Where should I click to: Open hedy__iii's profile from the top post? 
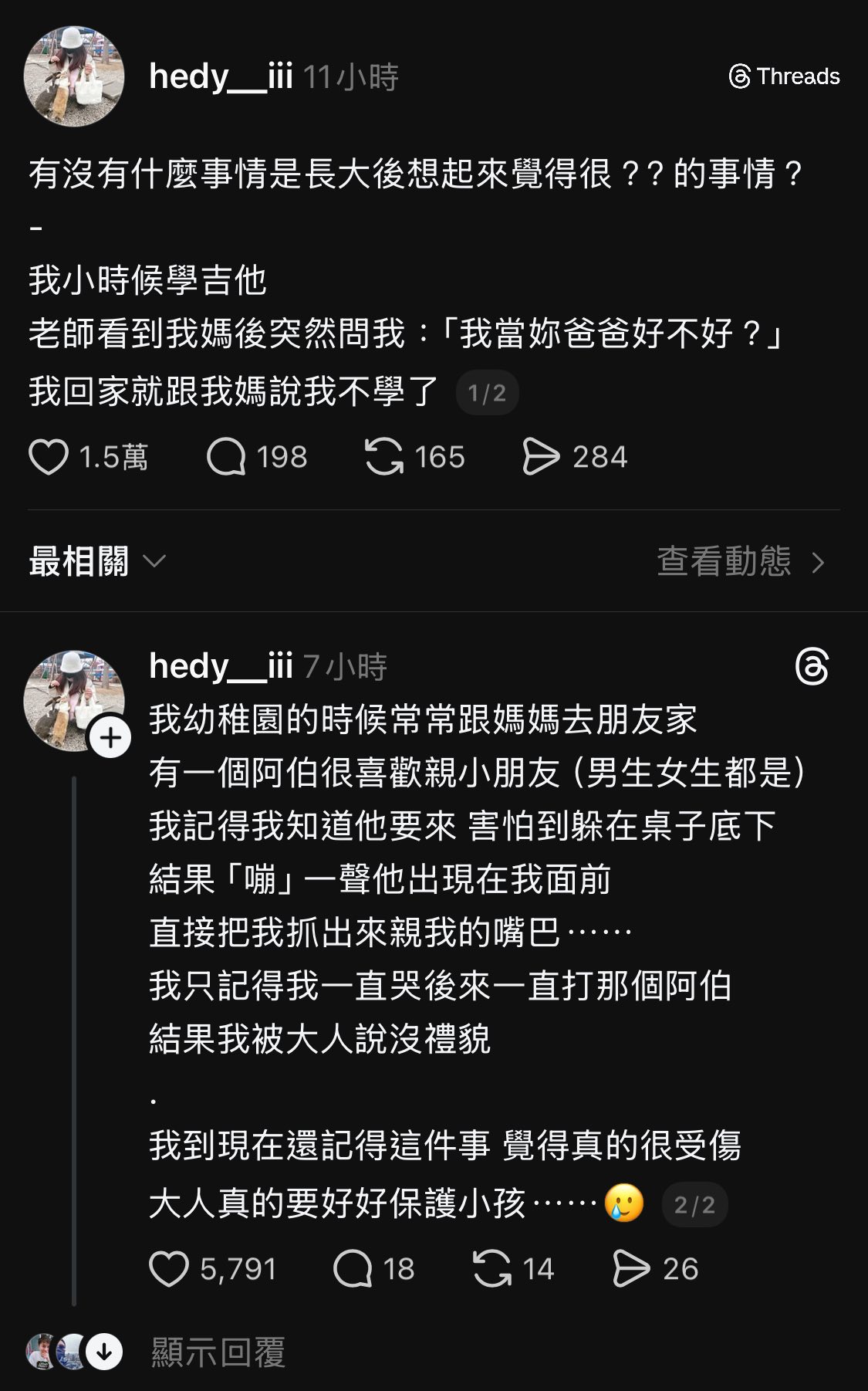tap(220, 76)
